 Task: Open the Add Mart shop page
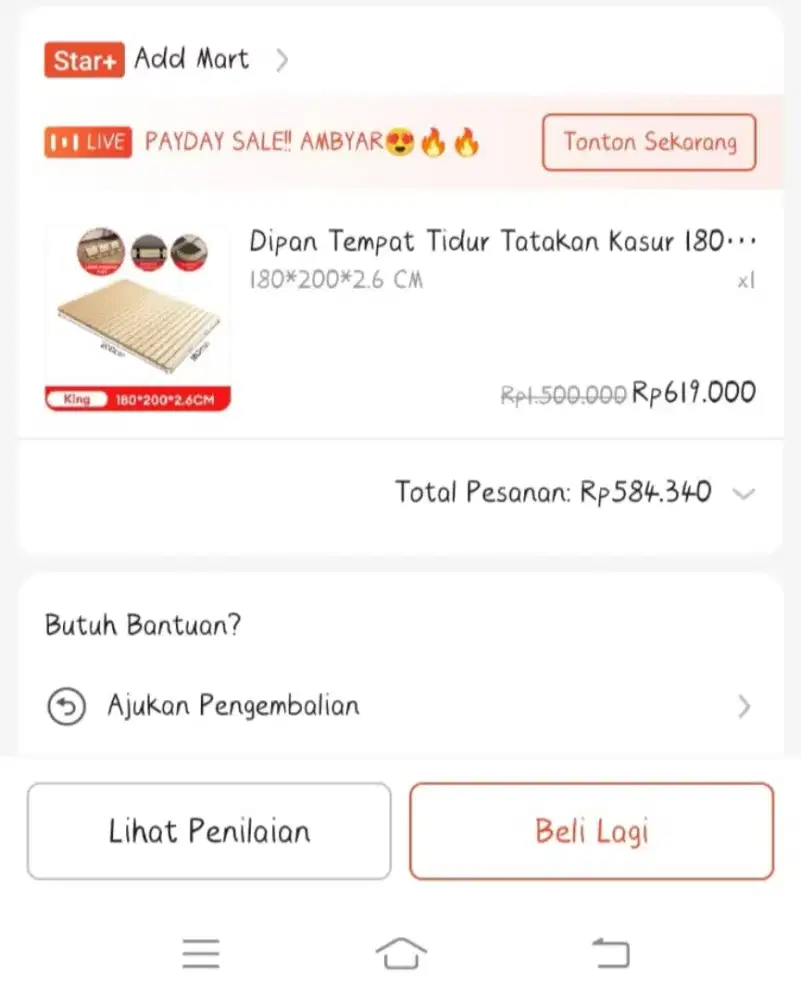pyautogui.click(x=191, y=60)
